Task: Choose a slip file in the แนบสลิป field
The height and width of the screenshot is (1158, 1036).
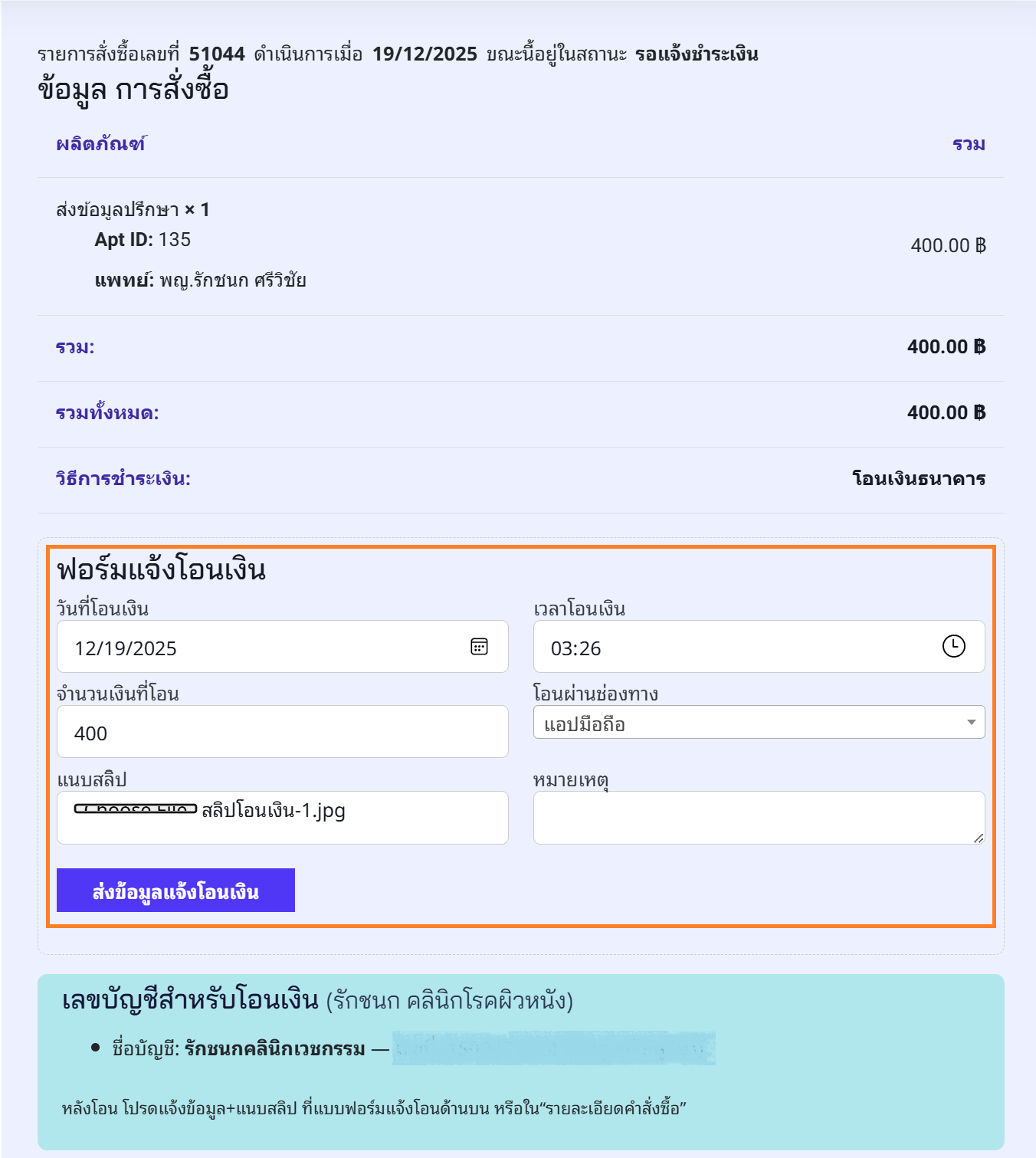Action: pyautogui.click(x=136, y=809)
